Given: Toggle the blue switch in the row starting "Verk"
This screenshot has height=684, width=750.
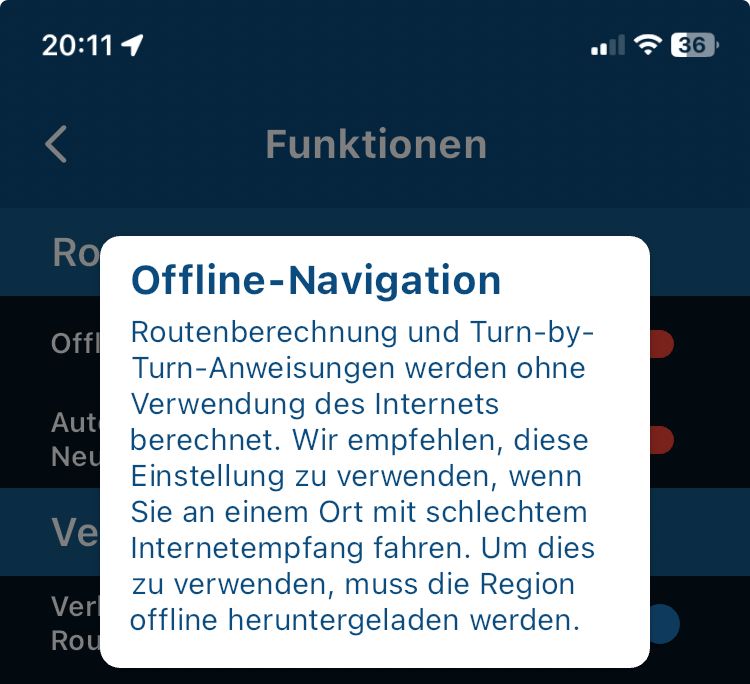Looking at the screenshot, I should click(663, 624).
